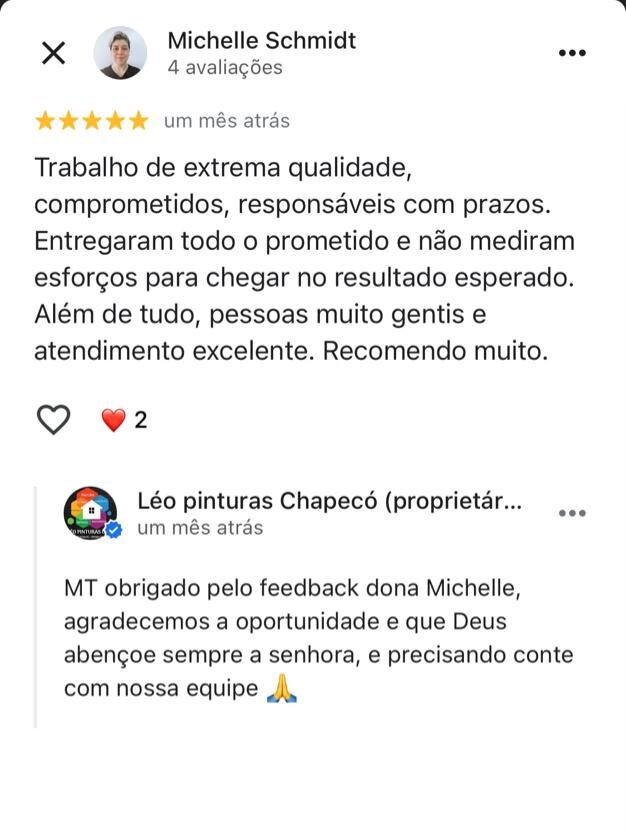
Task: Open overflow menu for Michelle Schmidt's review
Action: [x=571, y=53]
